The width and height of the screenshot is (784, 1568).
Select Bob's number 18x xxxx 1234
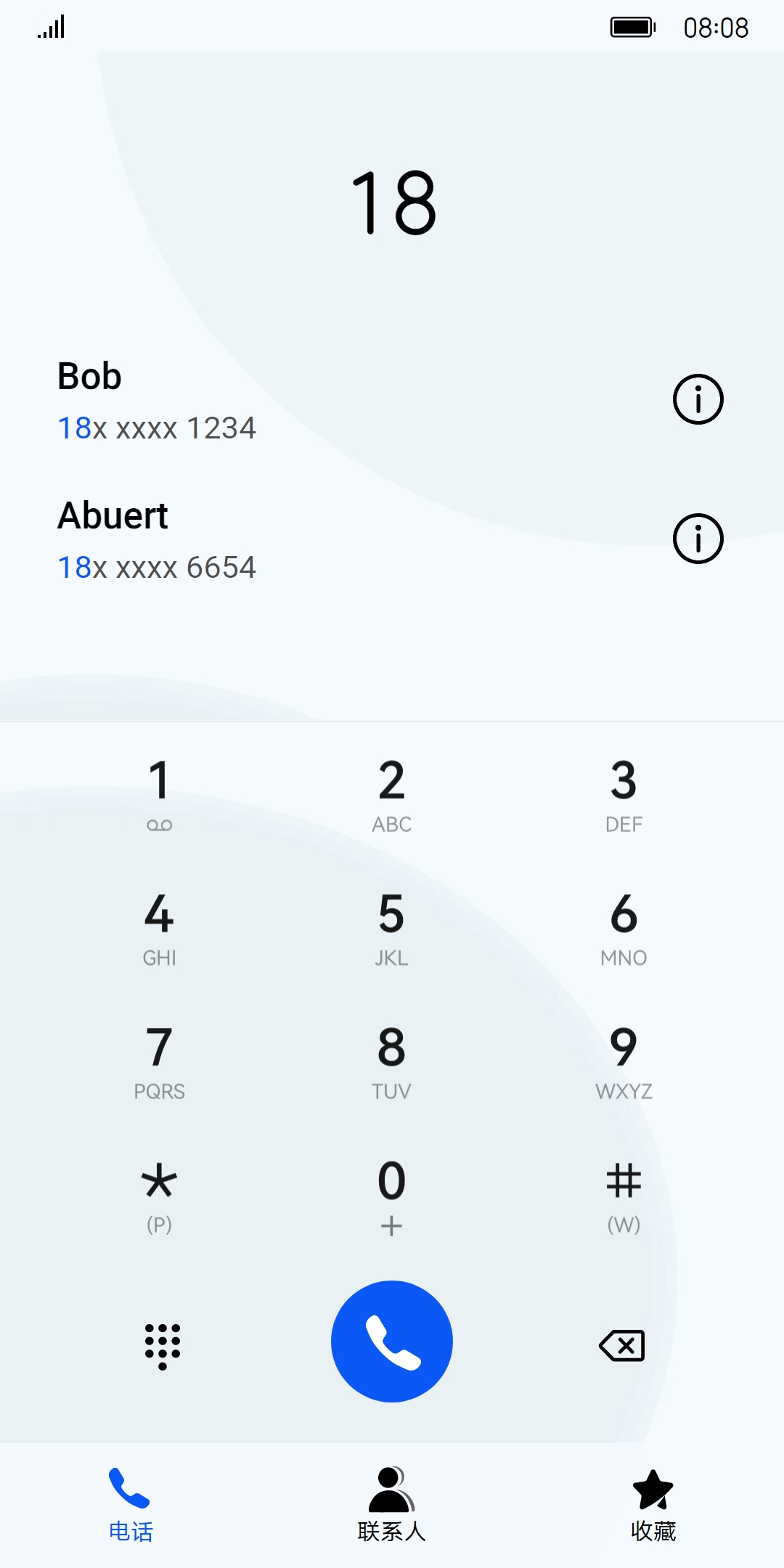coord(157,428)
